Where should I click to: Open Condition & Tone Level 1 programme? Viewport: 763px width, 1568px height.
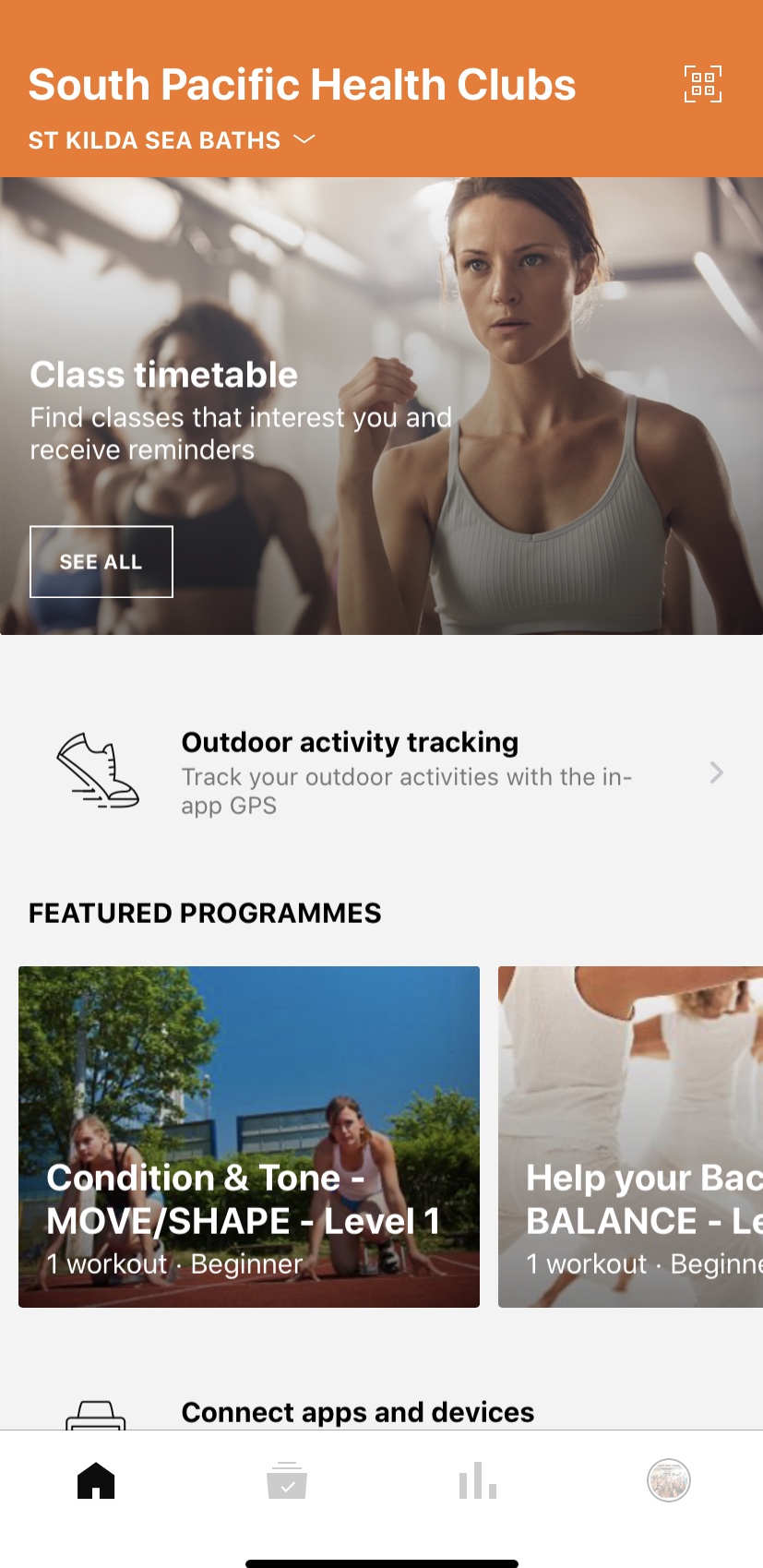pyautogui.click(x=249, y=1136)
